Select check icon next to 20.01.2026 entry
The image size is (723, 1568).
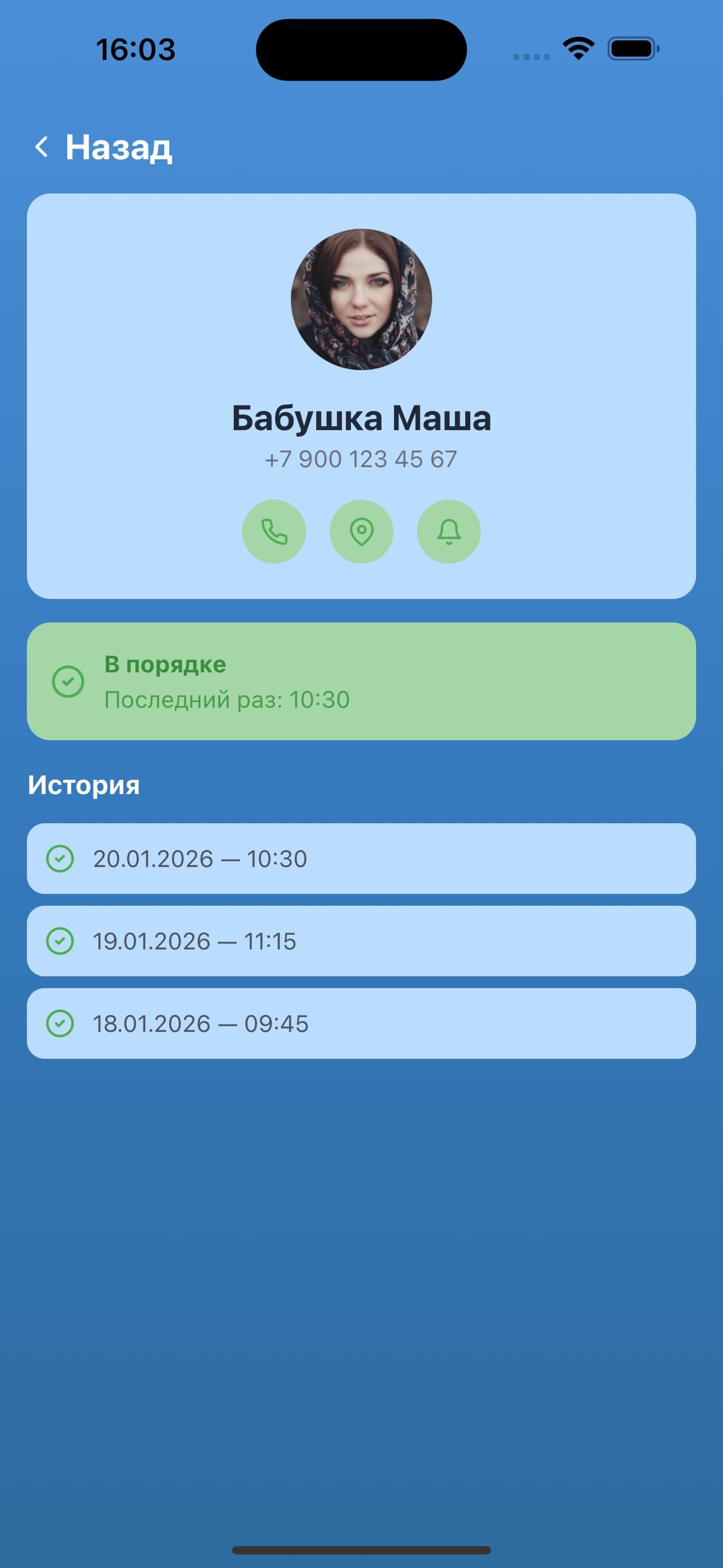61,859
